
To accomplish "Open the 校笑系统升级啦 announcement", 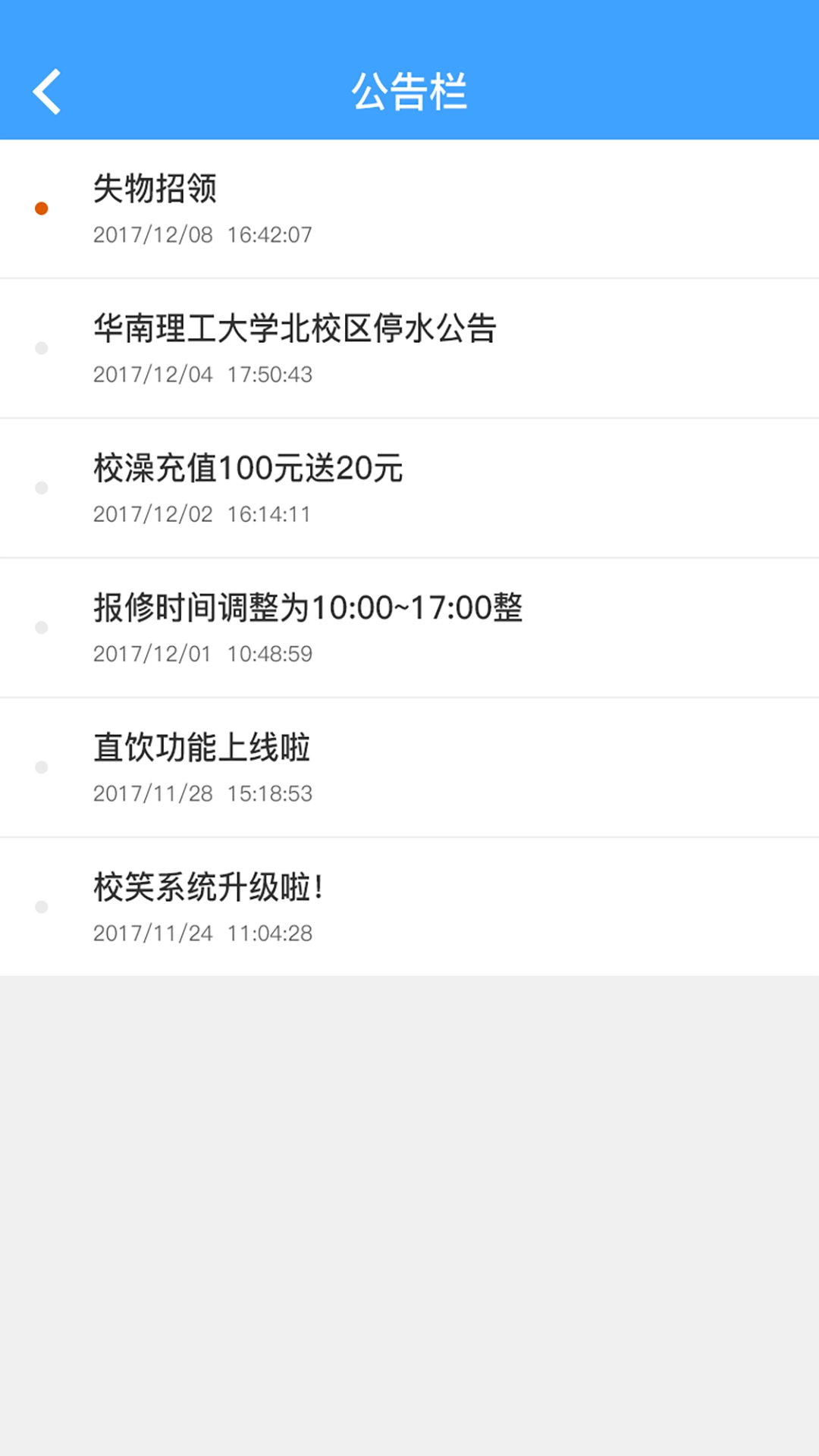I will 209,887.
